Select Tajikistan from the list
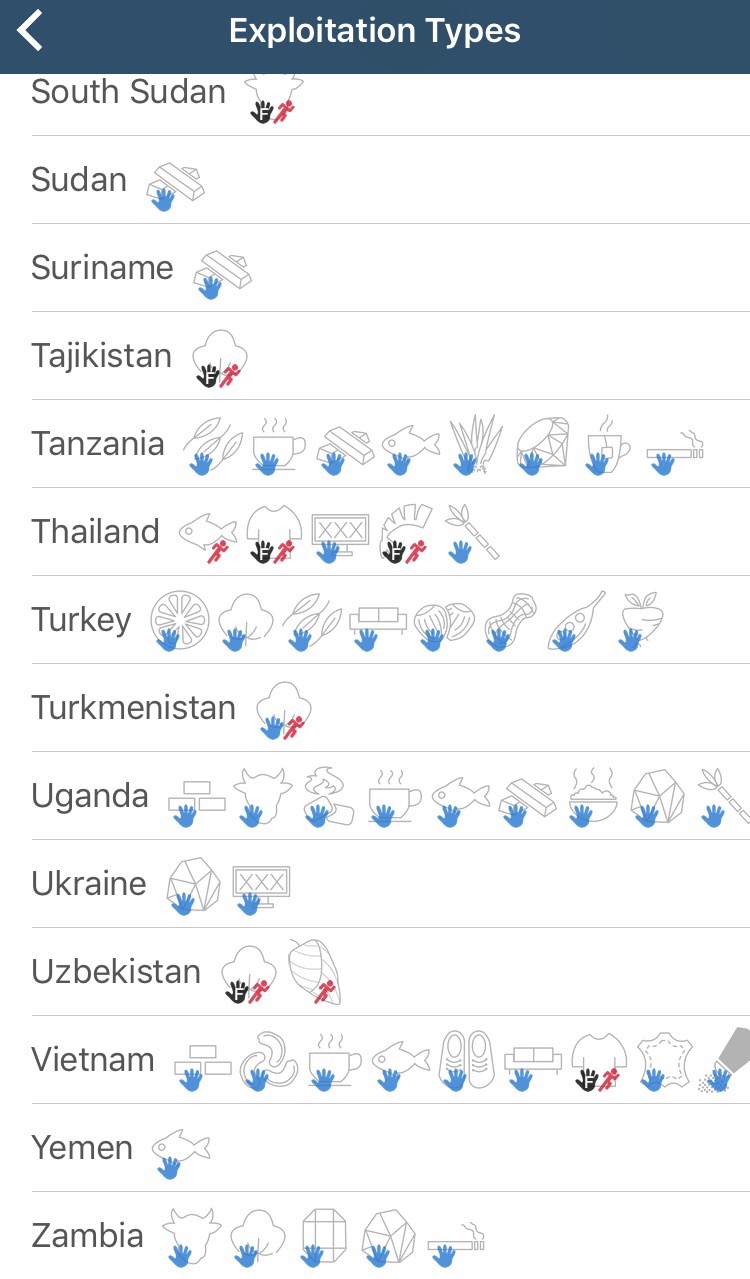750x1279 pixels. 101,357
